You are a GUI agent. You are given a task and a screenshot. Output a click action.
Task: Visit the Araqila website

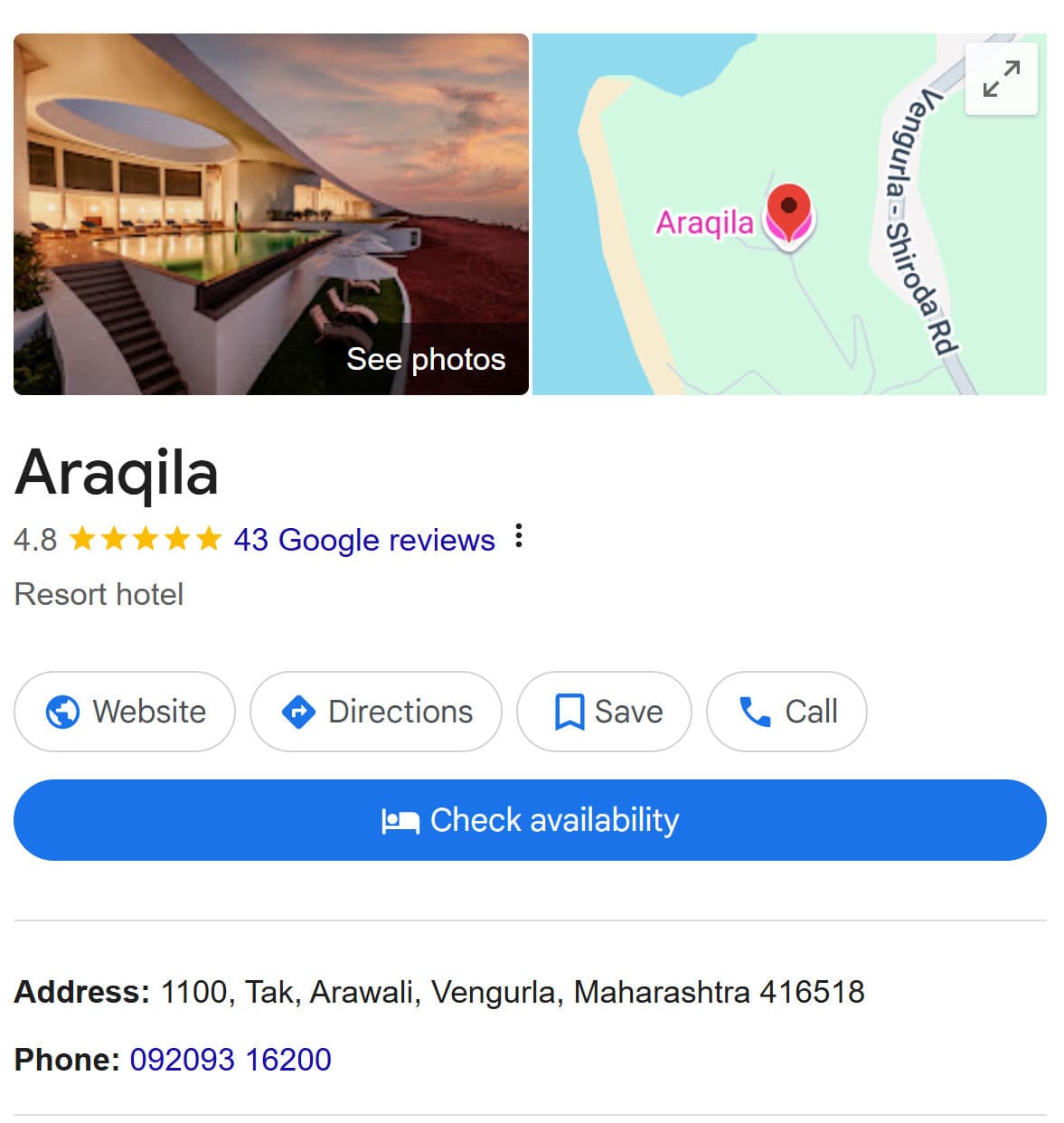125,712
